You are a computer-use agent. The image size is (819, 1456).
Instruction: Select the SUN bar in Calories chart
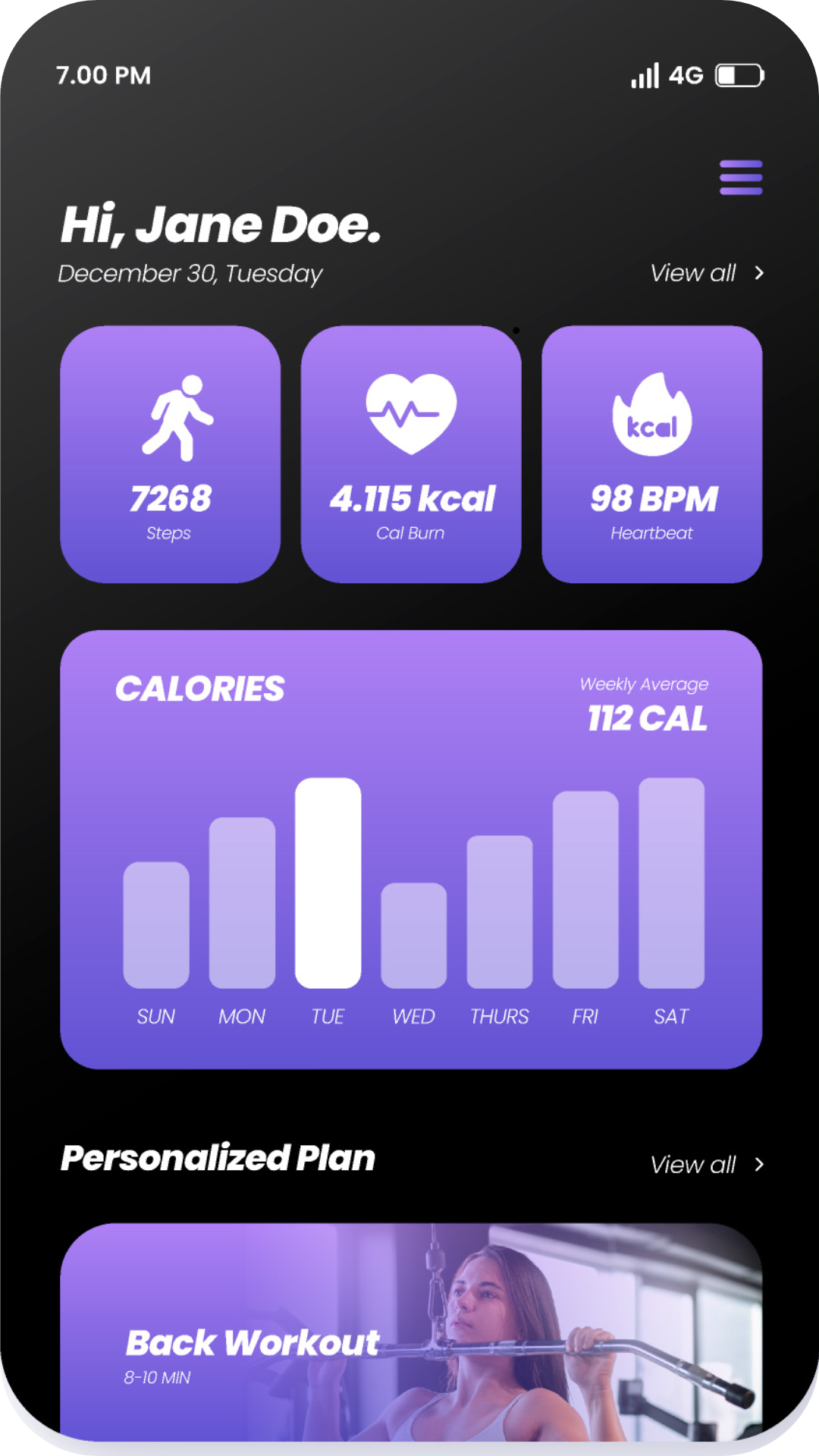(156, 925)
